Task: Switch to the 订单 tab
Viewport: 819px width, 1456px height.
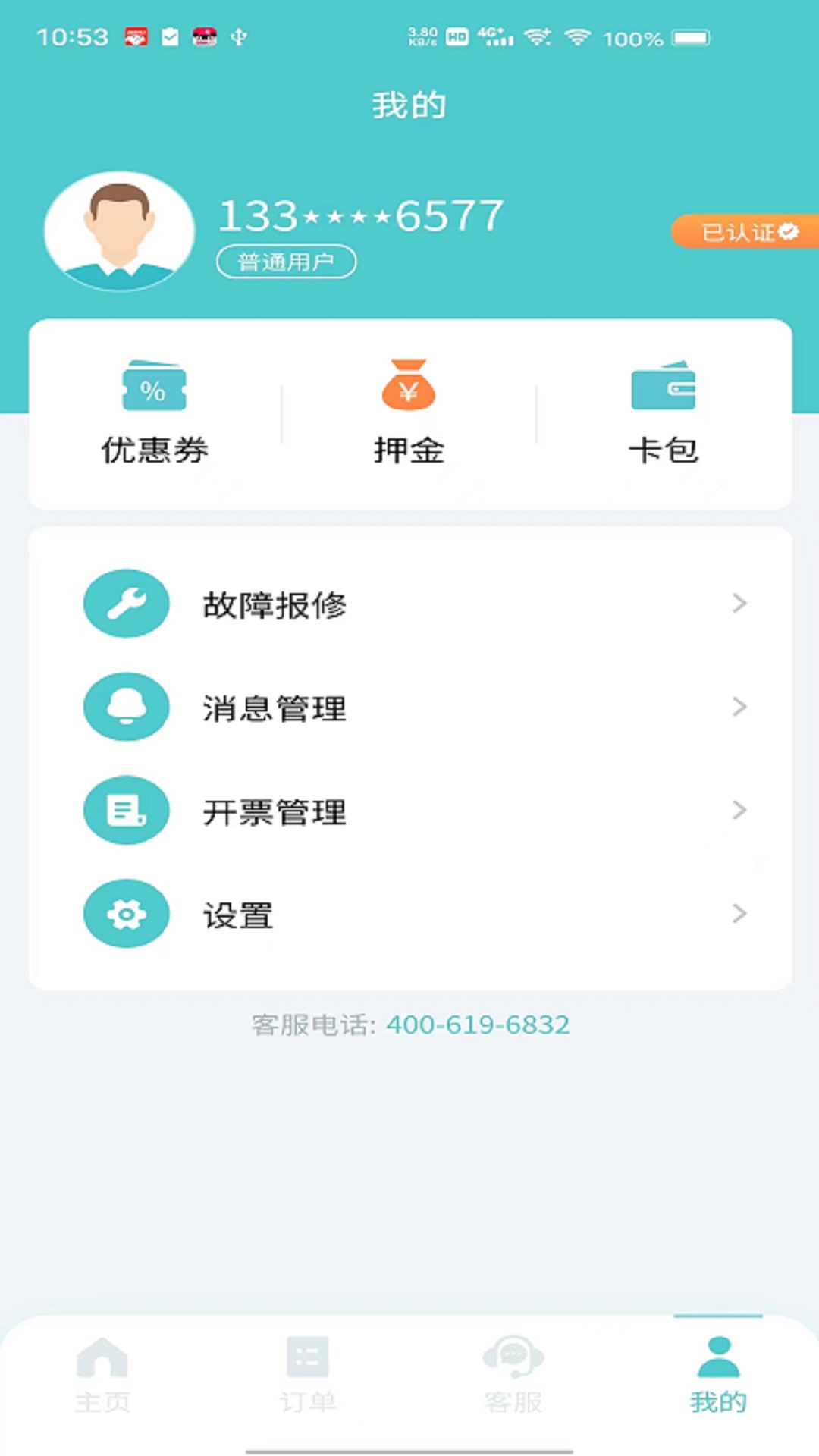Action: coord(307,1373)
